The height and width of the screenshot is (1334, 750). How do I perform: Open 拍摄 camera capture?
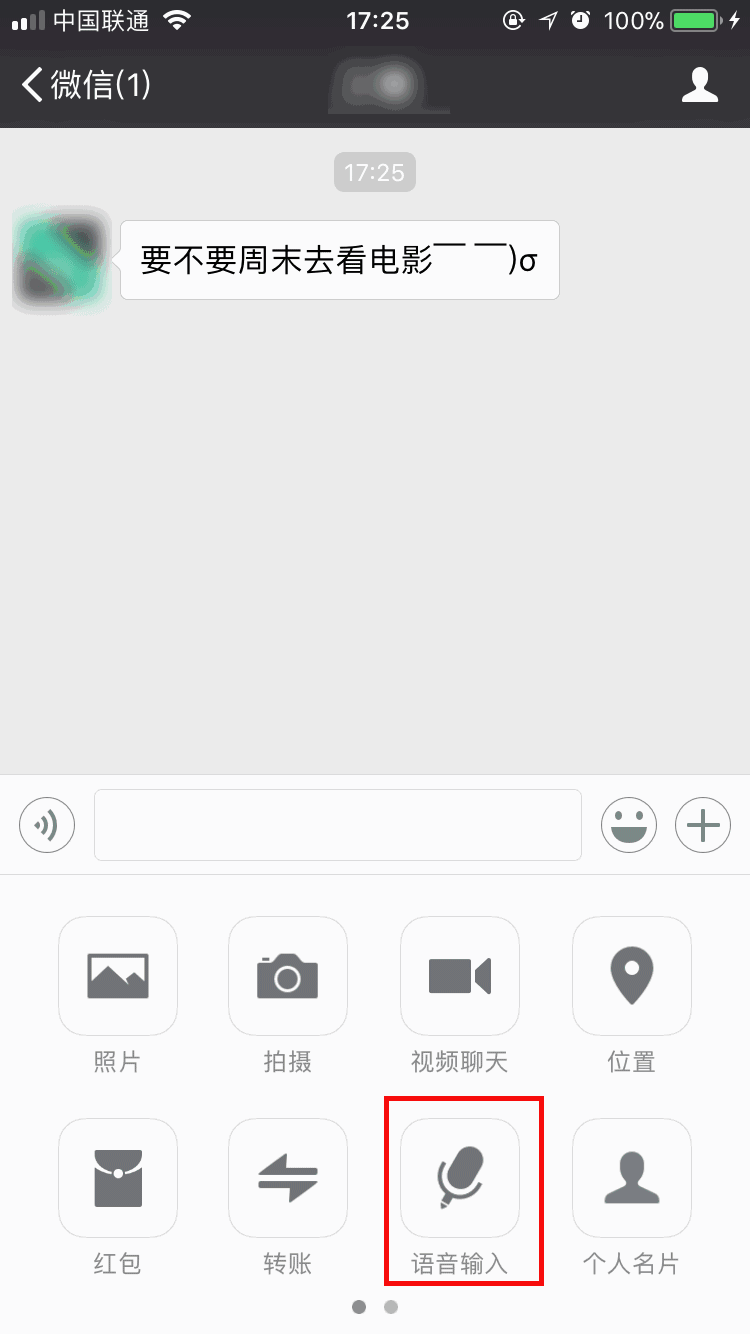pyautogui.click(x=288, y=976)
